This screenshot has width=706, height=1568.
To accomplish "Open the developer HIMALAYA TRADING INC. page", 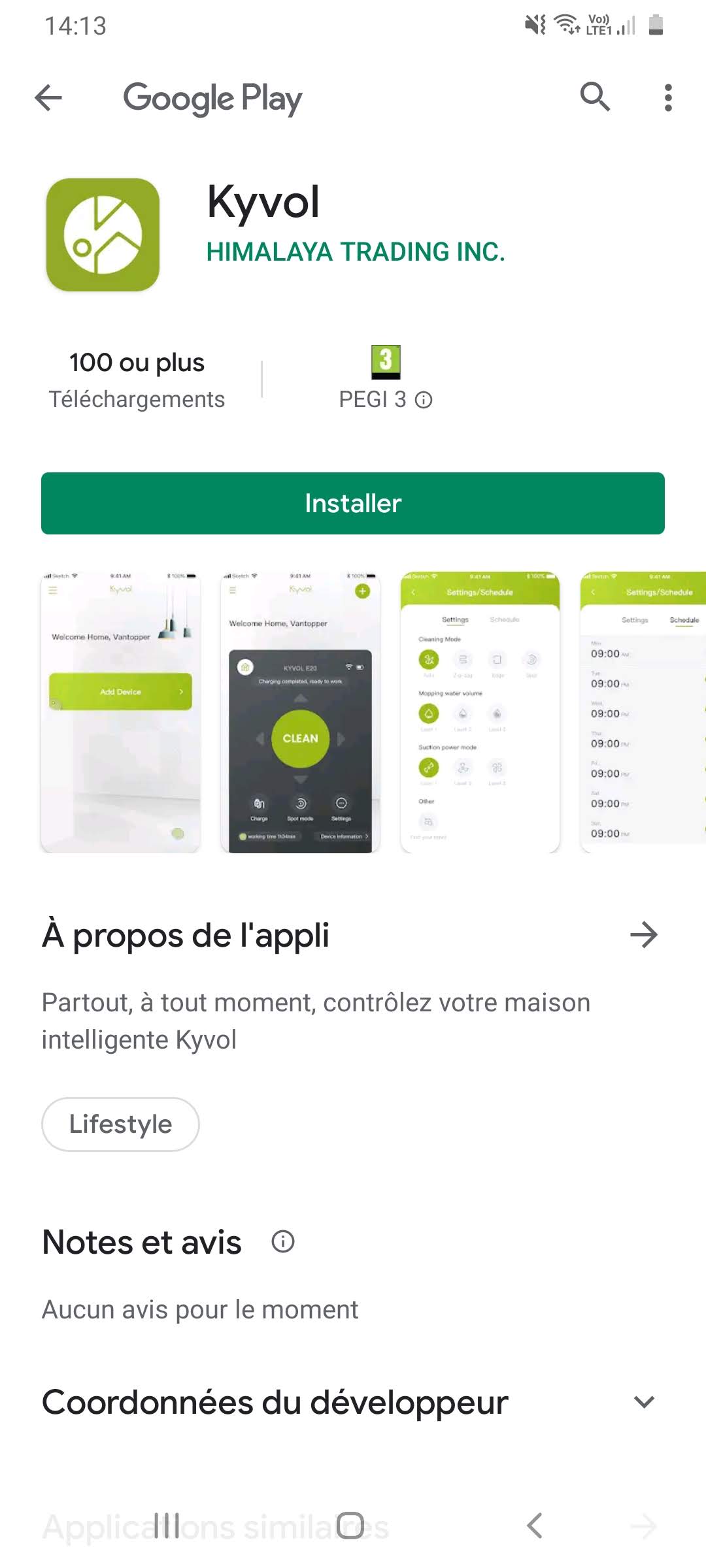I will pyautogui.click(x=356, y=252).
